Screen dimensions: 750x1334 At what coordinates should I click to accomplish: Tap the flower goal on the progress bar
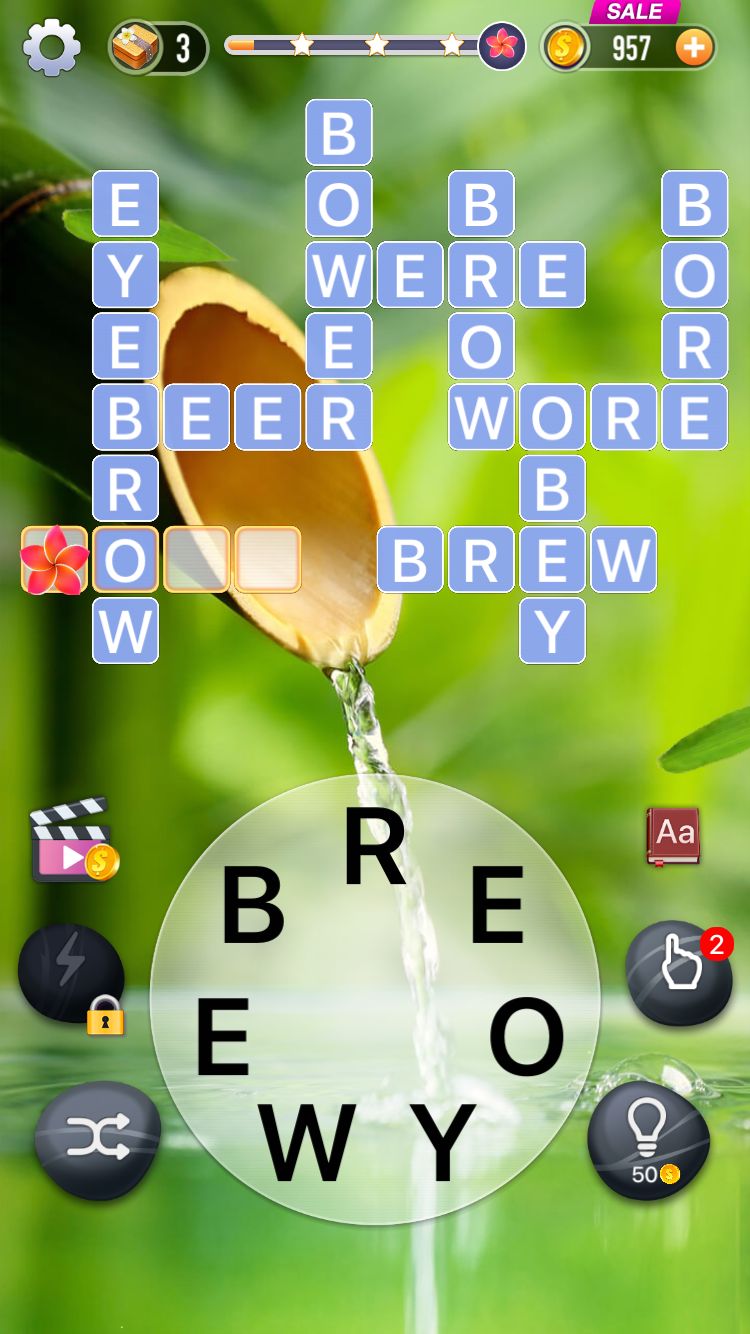click(502, 46)
